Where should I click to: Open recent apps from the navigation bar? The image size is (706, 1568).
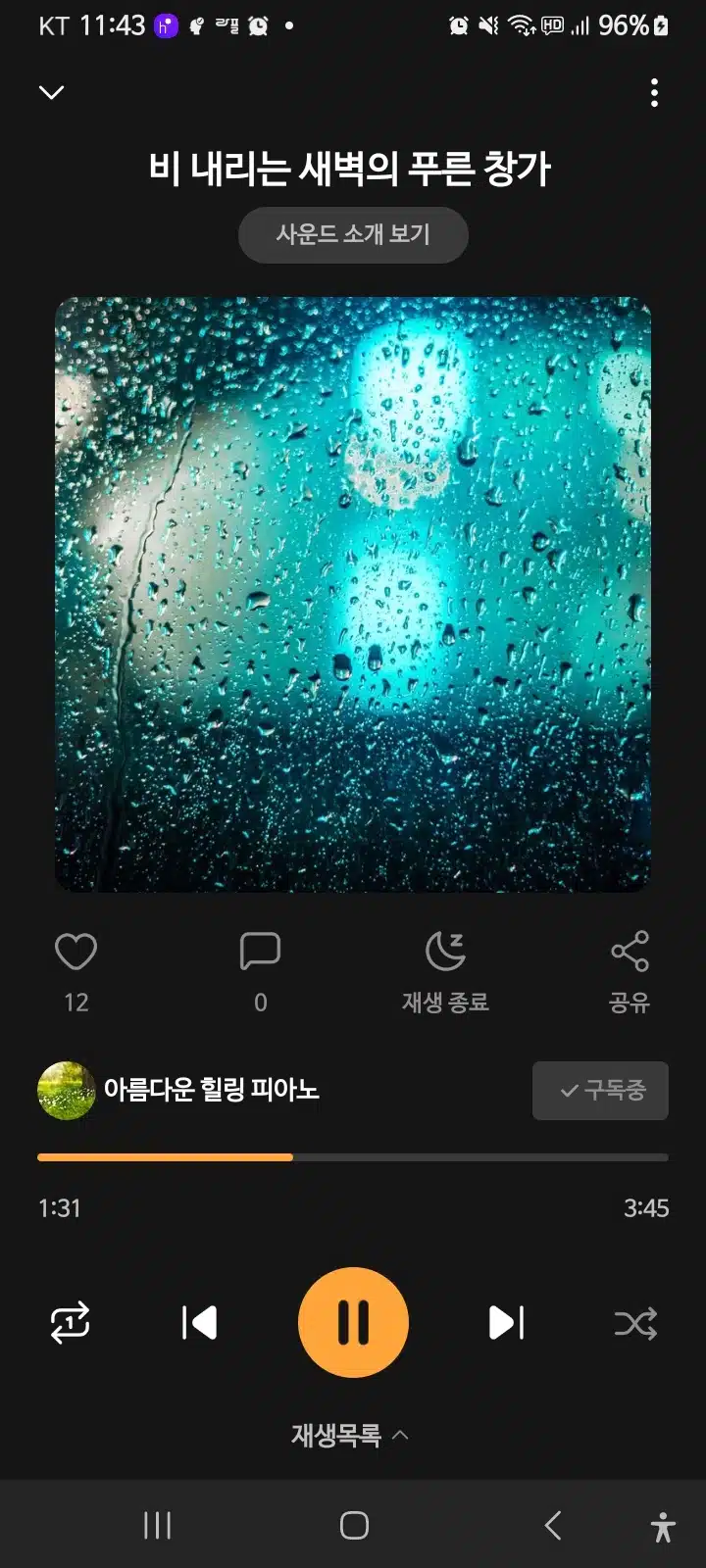(157, 1525)
